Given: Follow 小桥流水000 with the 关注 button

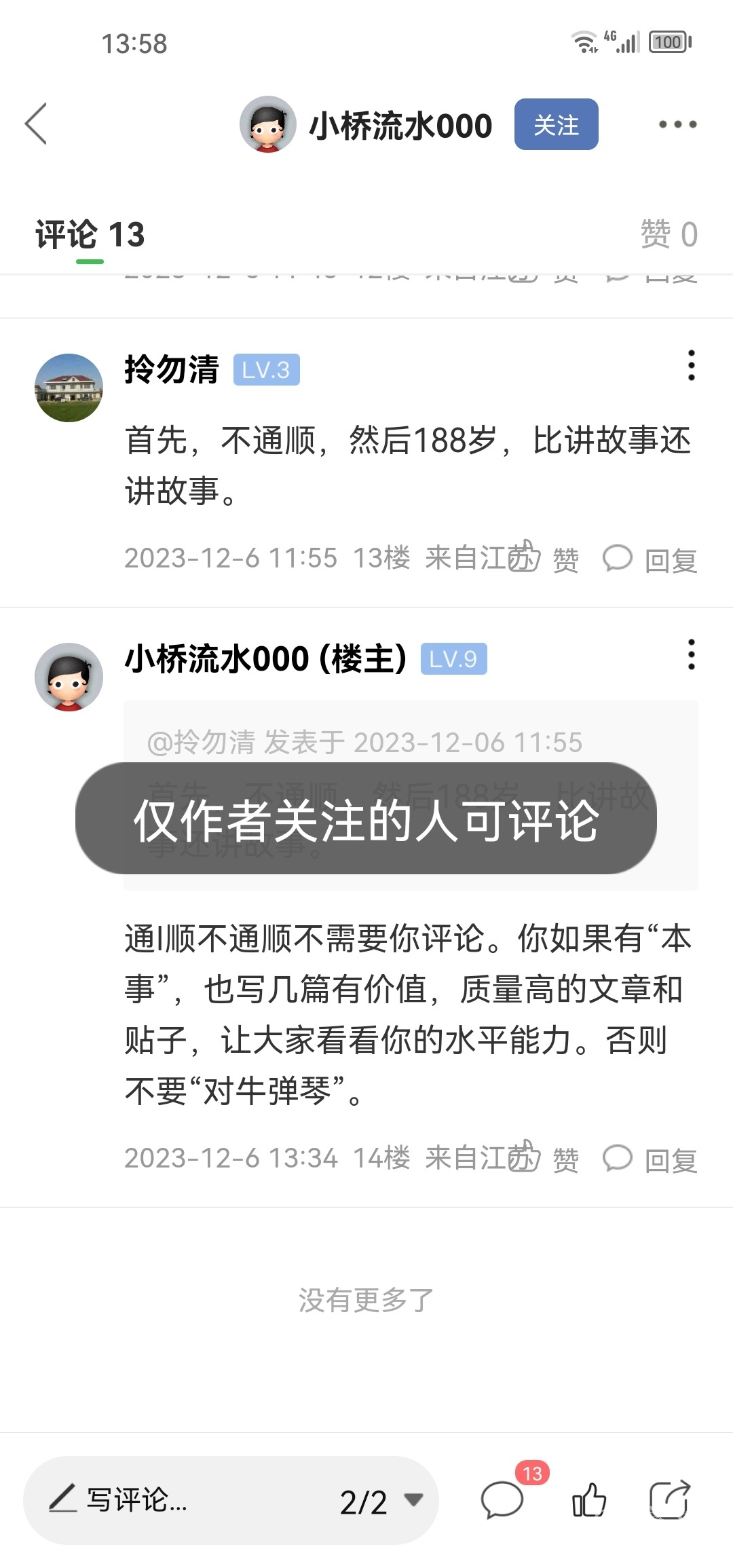Looking at the screenshot, I should [x=556, y=124].
